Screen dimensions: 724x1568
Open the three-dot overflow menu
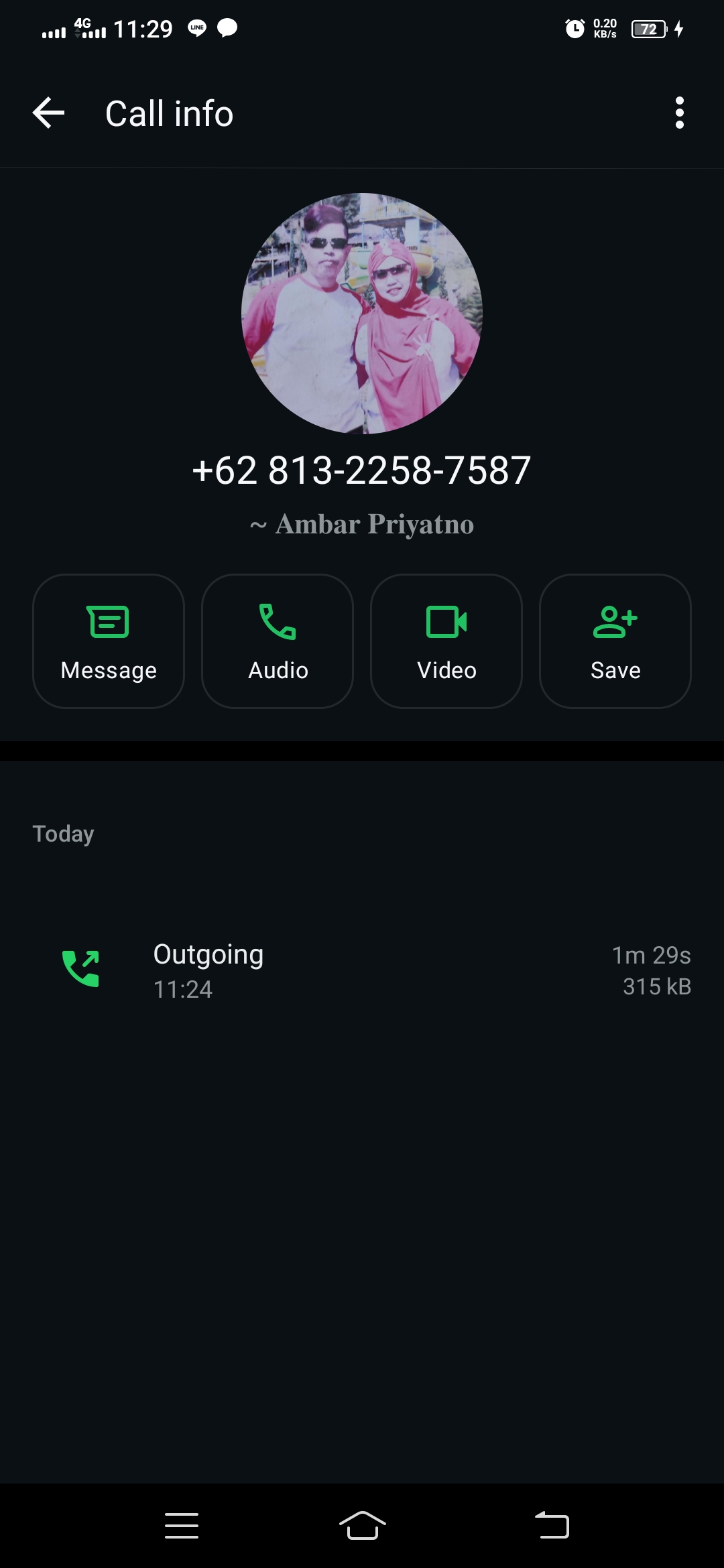coord(679,113)
